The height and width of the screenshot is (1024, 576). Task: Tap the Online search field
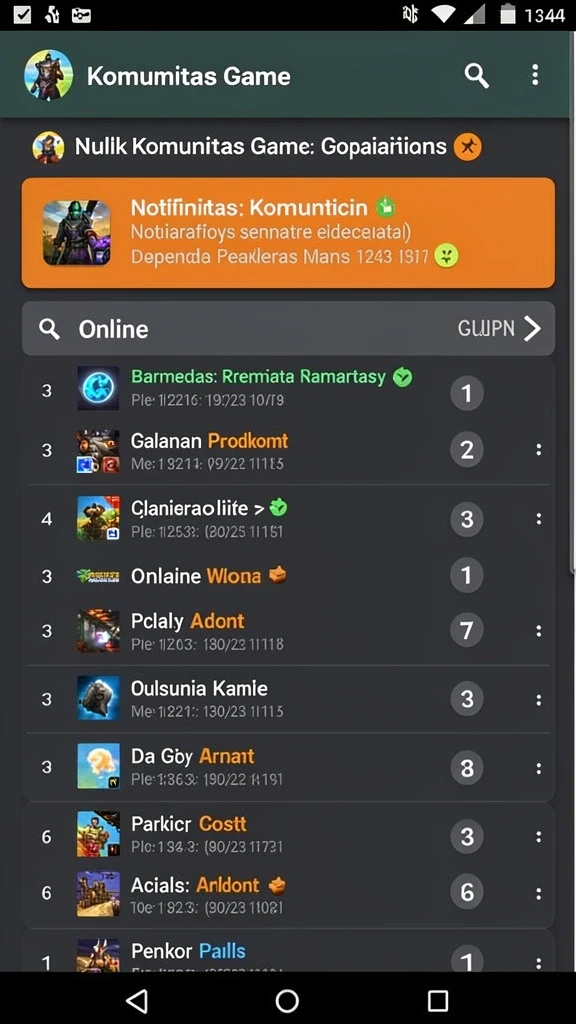[x=288, y=328]
